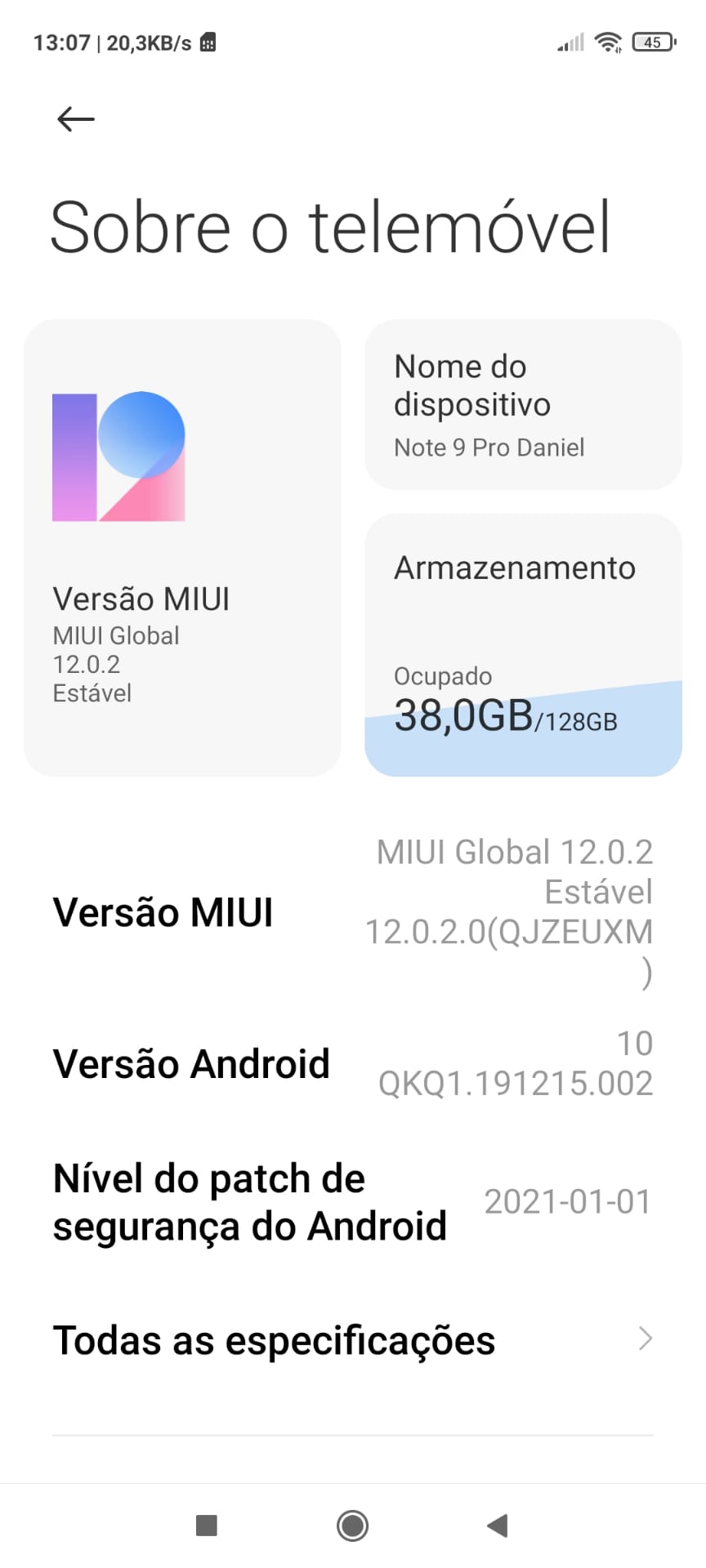
Task: Open the Armazenamento storage card
Action: (523, 644)
